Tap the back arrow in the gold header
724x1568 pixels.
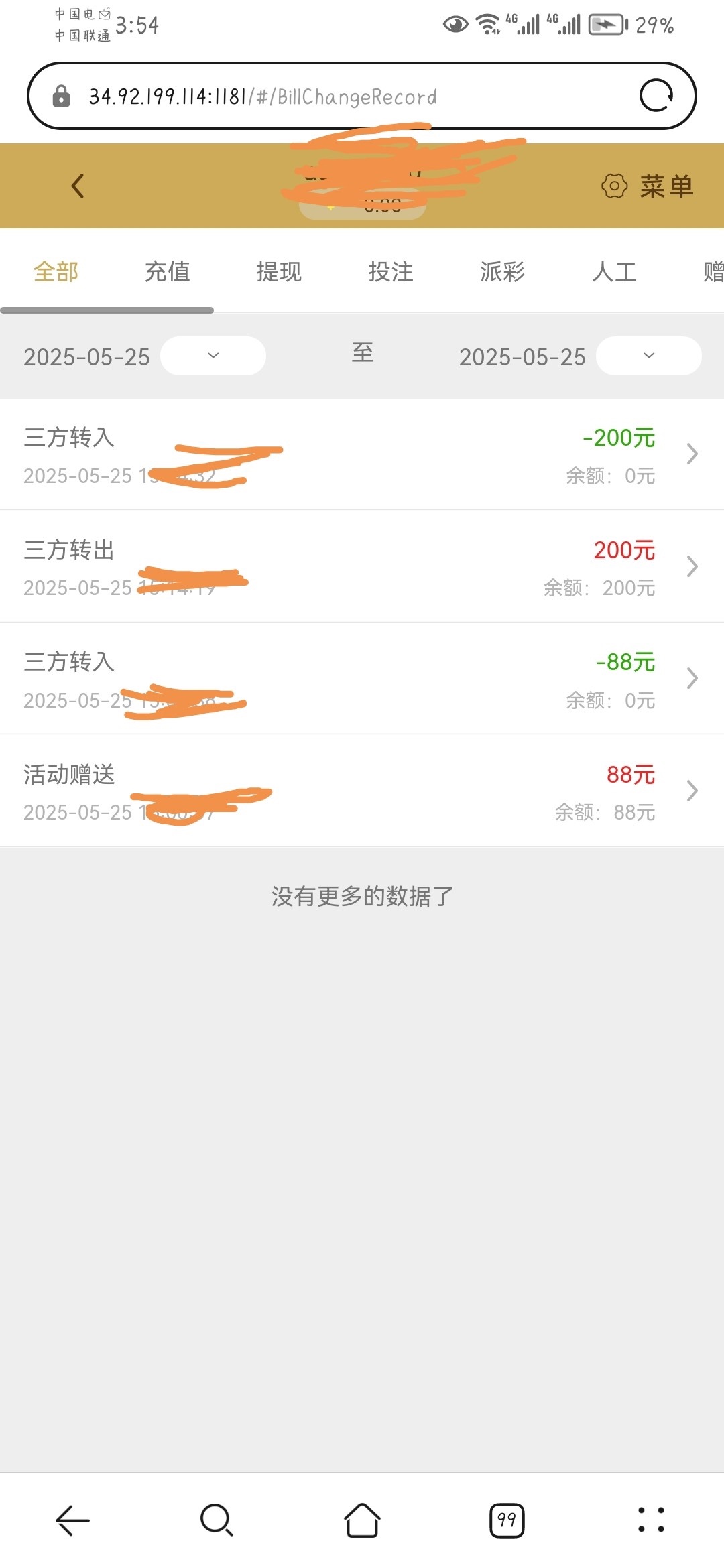pyautogui.click(x=76, y=186)
